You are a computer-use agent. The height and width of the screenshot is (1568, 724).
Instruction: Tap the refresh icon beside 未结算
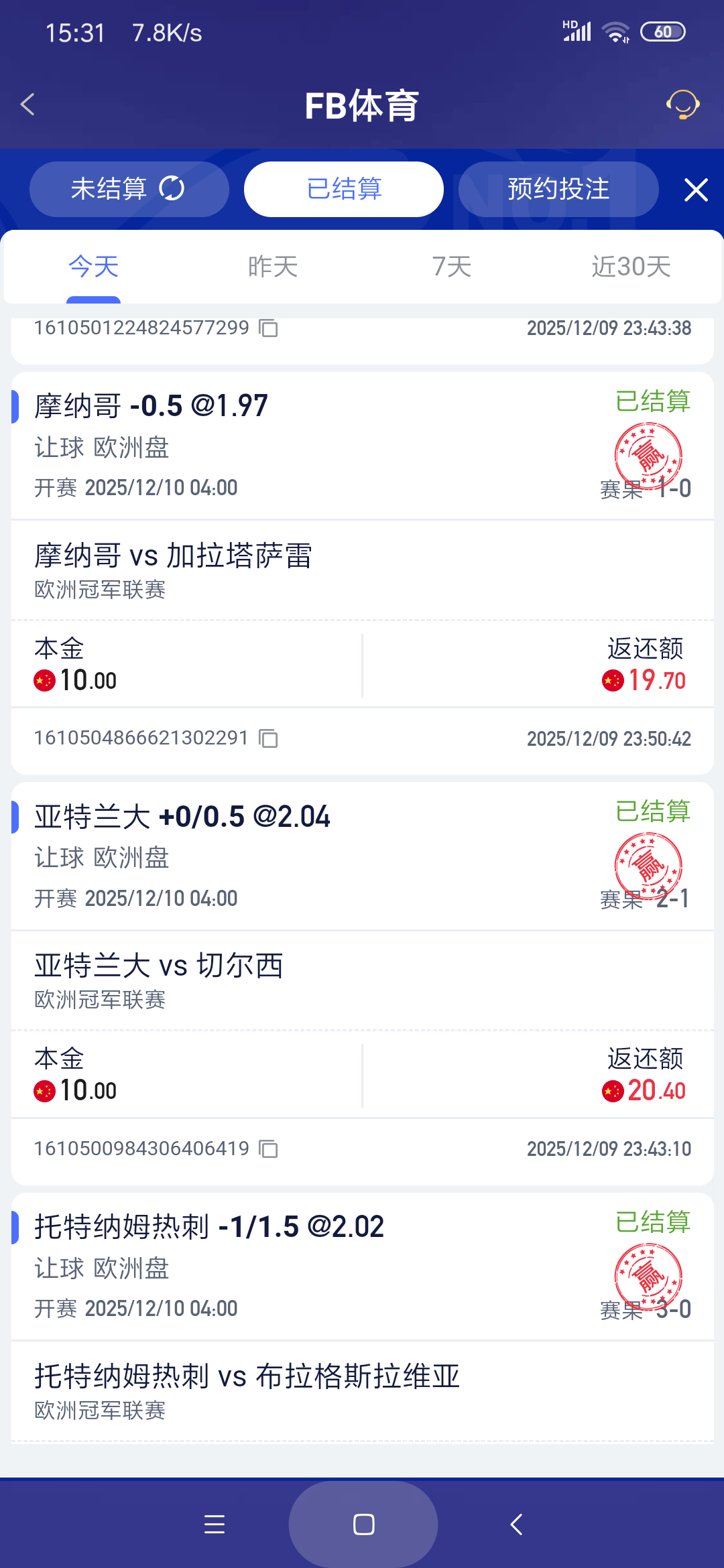(x=172, y=189)
